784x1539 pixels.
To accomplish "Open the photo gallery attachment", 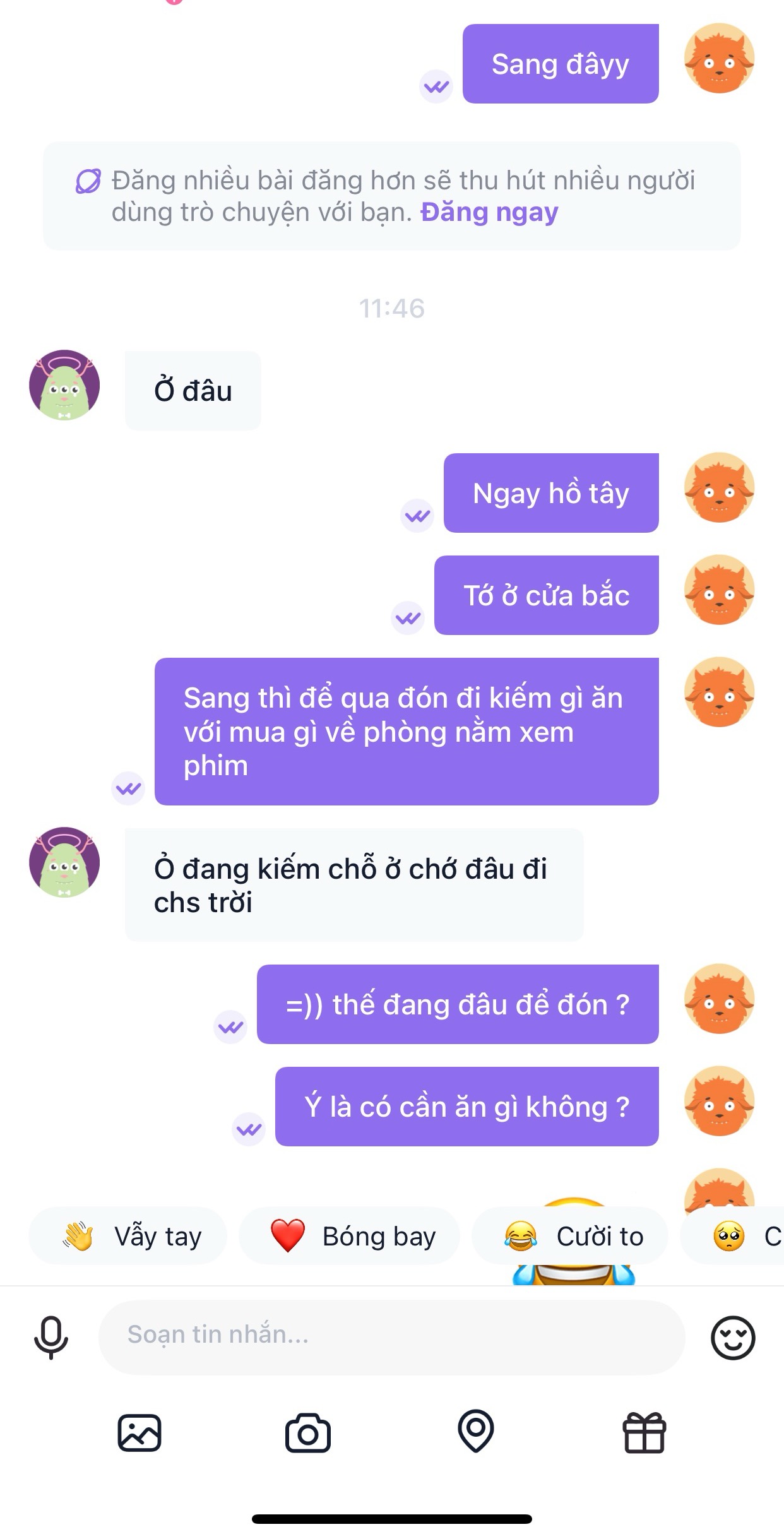I will pos(140,1432).
